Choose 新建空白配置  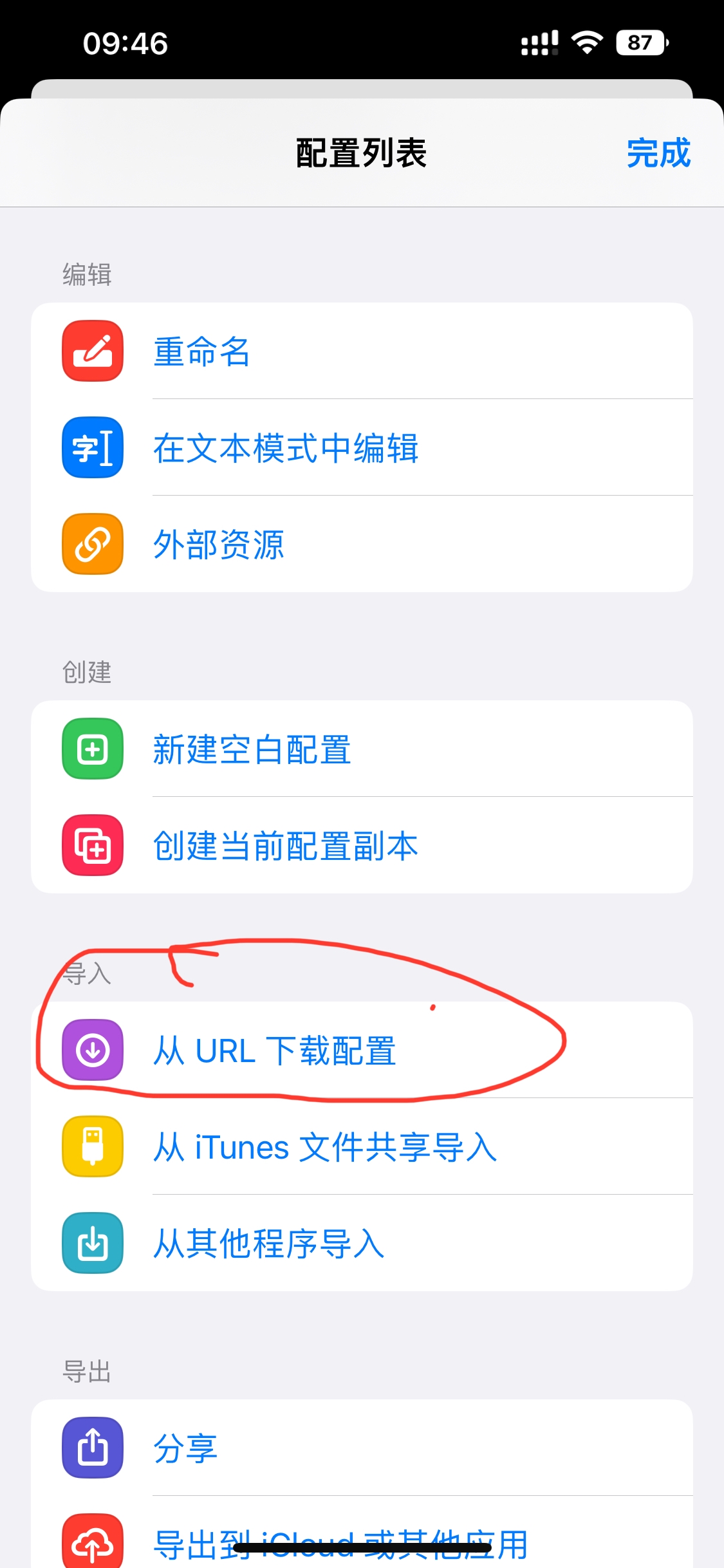[x=252, y=749]
